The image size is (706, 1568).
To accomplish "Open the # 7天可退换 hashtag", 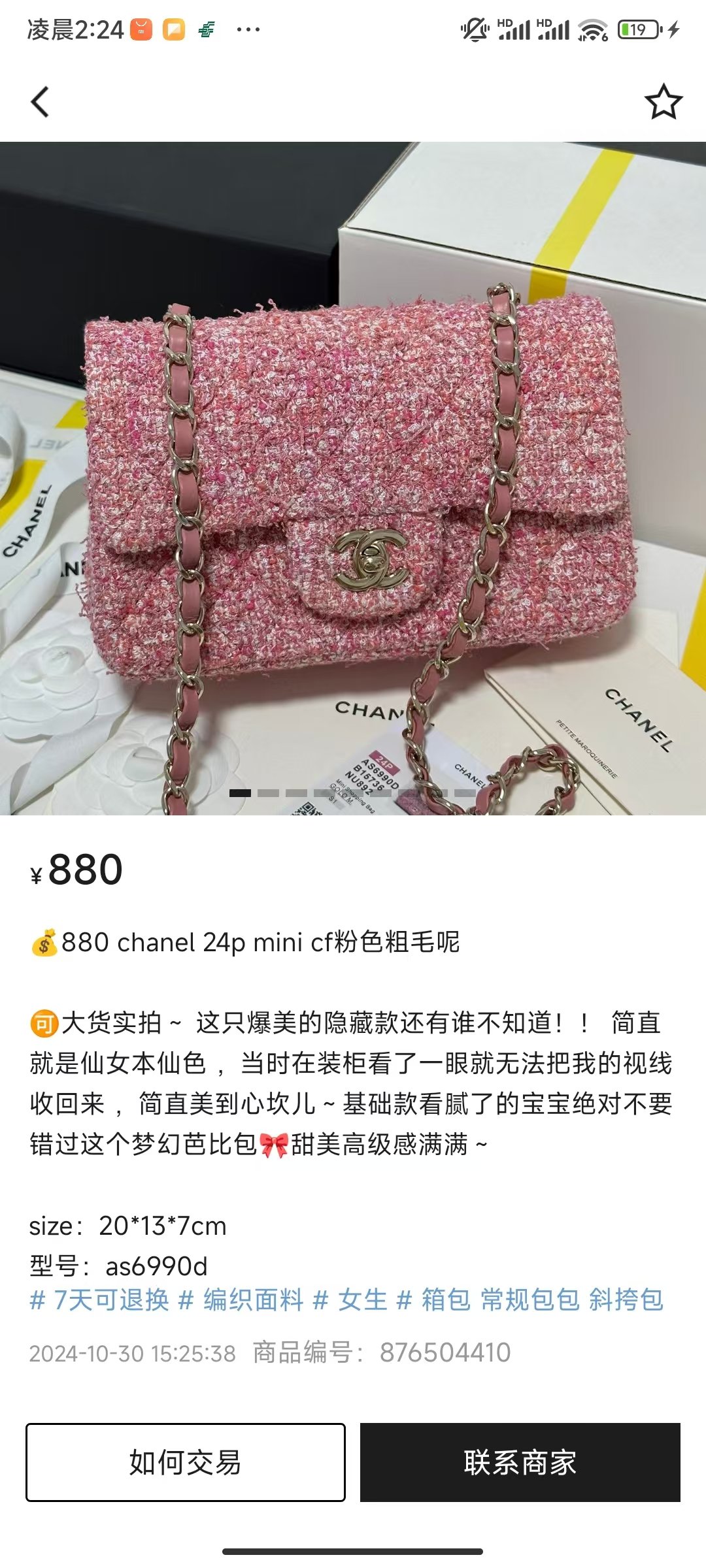I will coord(100,1300).
